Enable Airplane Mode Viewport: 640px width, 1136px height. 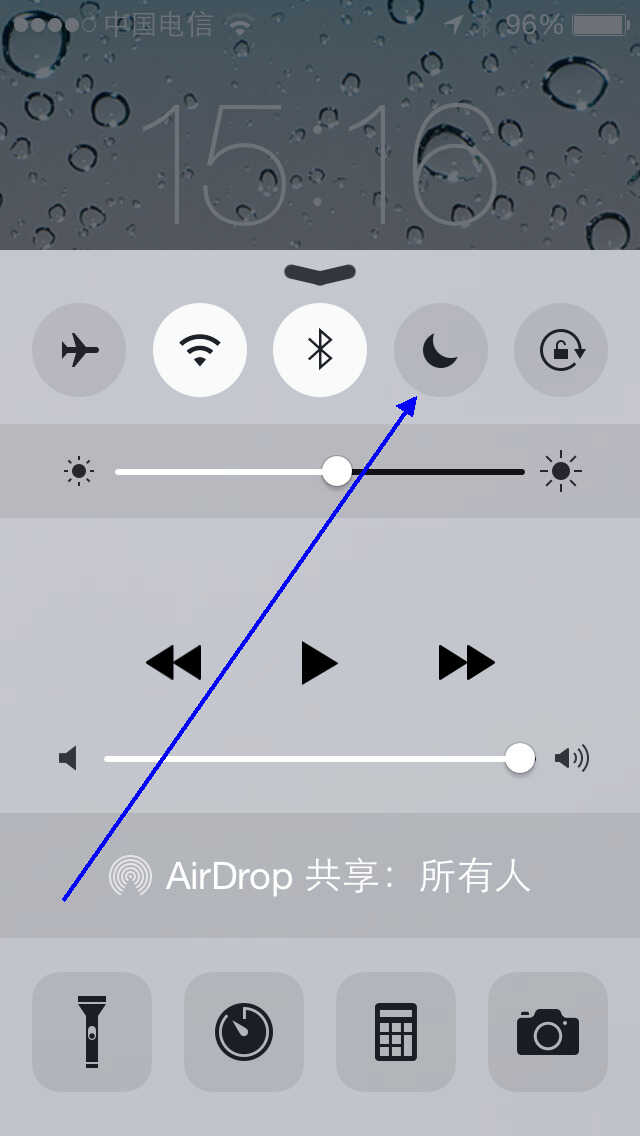[x=79, y=350]
